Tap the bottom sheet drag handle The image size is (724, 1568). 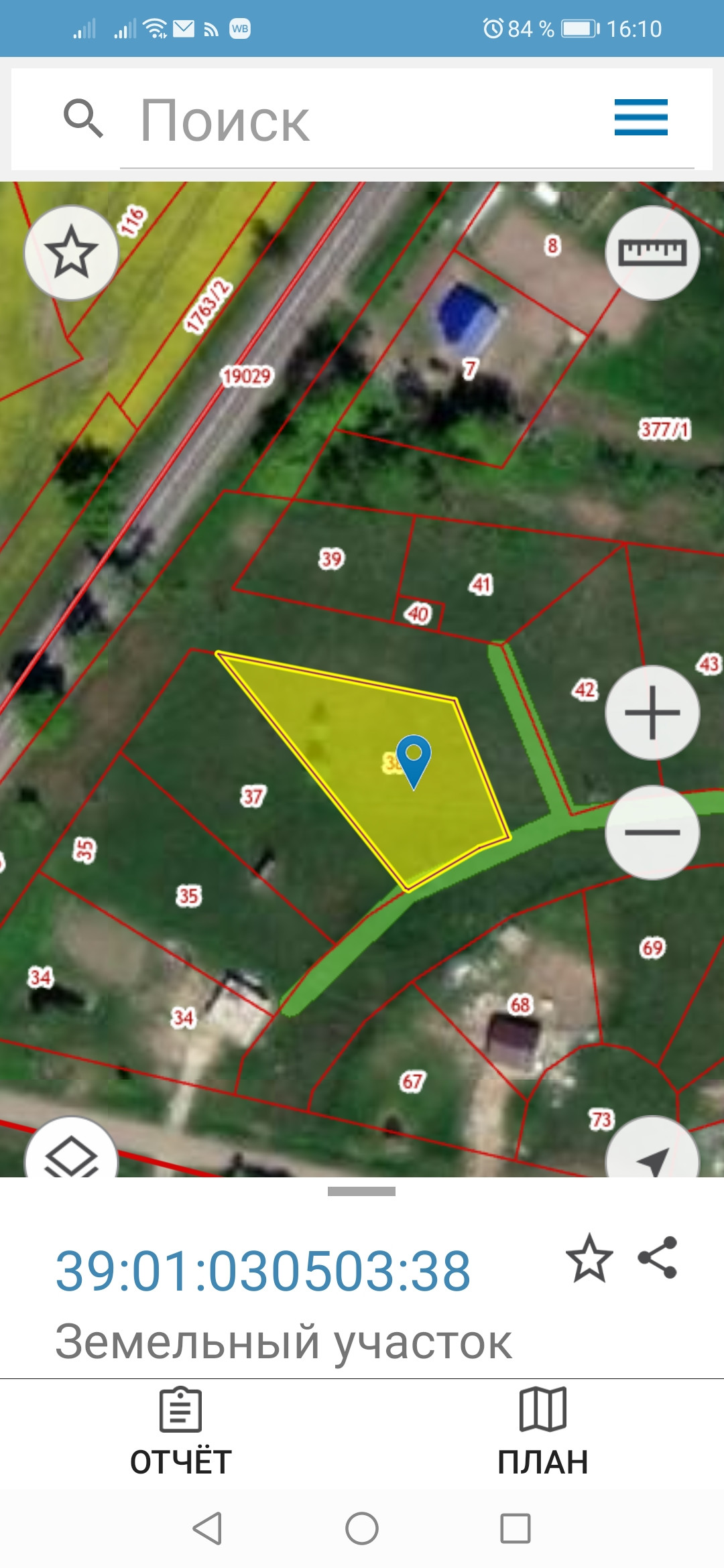tap(361, 1191)
